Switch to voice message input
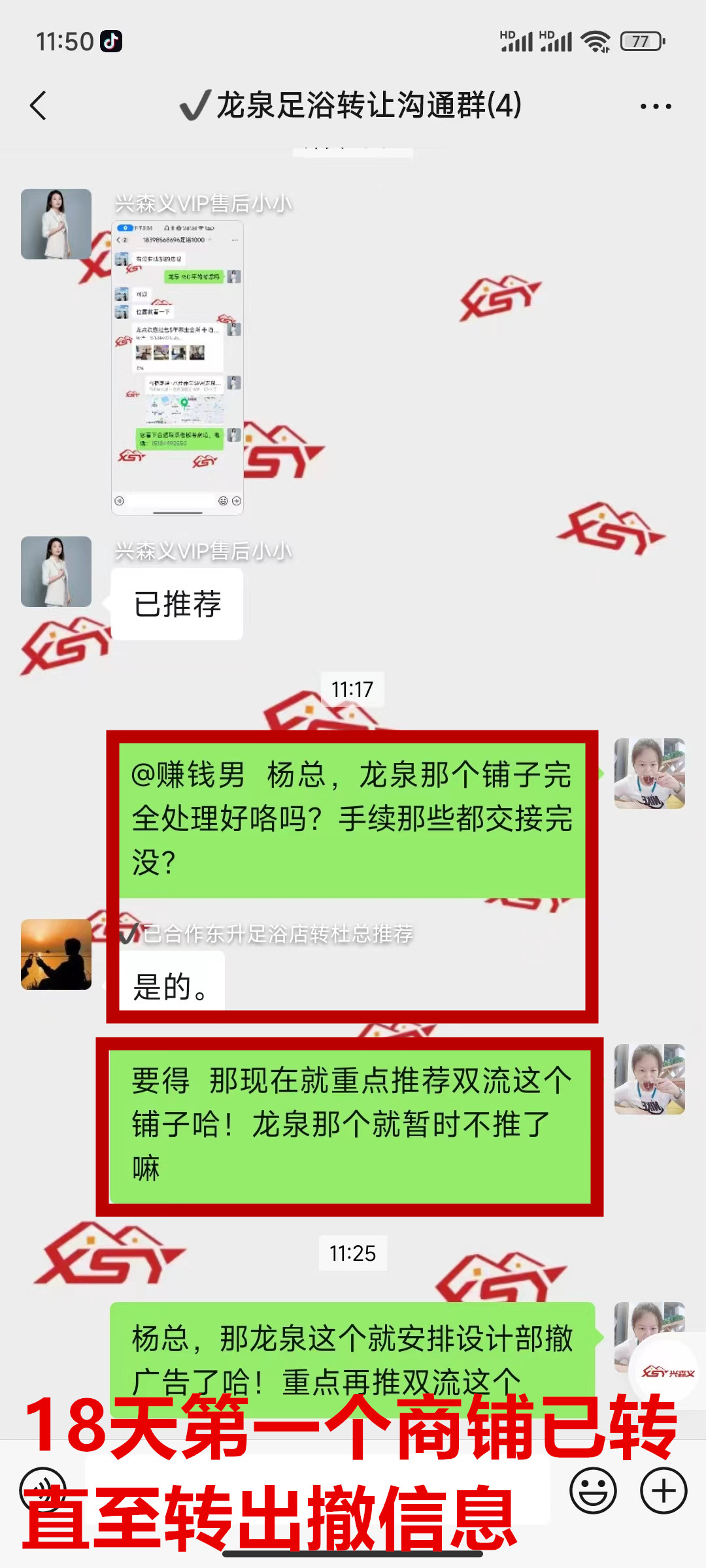The height and width of the screenshot is (1568, 706). [43, 1490]
